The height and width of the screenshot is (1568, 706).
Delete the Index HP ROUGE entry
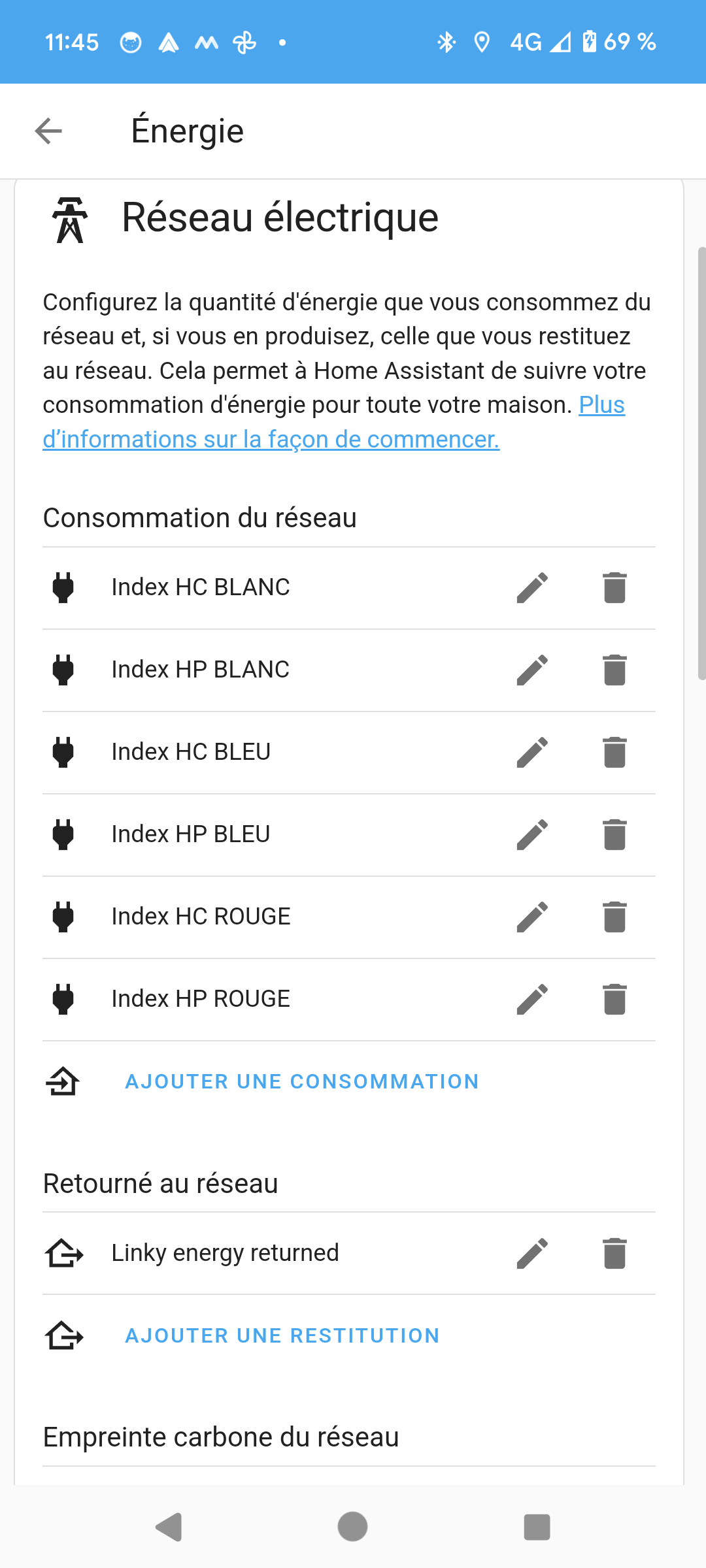pyautogui.click(x=614, y=1000)
